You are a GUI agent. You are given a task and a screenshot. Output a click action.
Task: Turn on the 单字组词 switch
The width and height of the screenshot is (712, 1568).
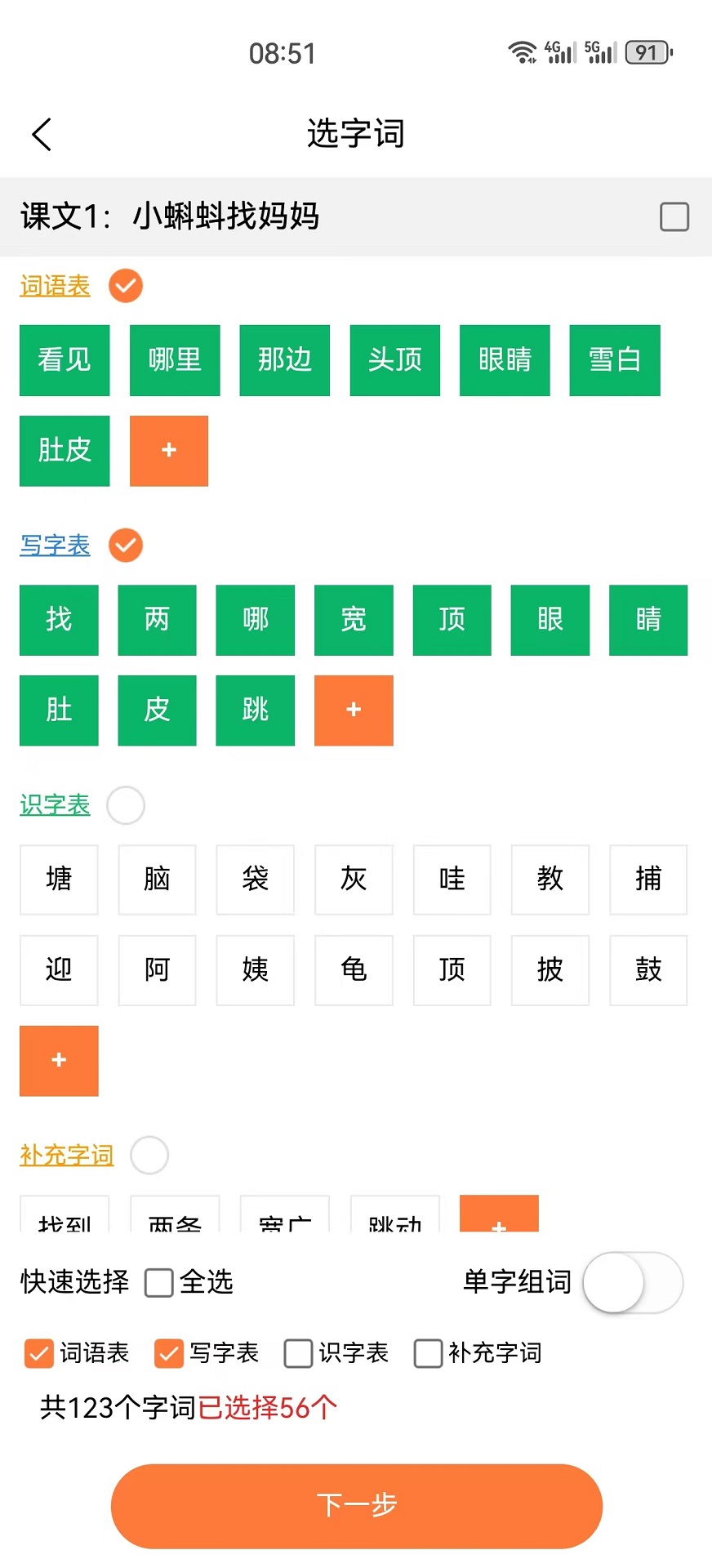point(633,1282)
